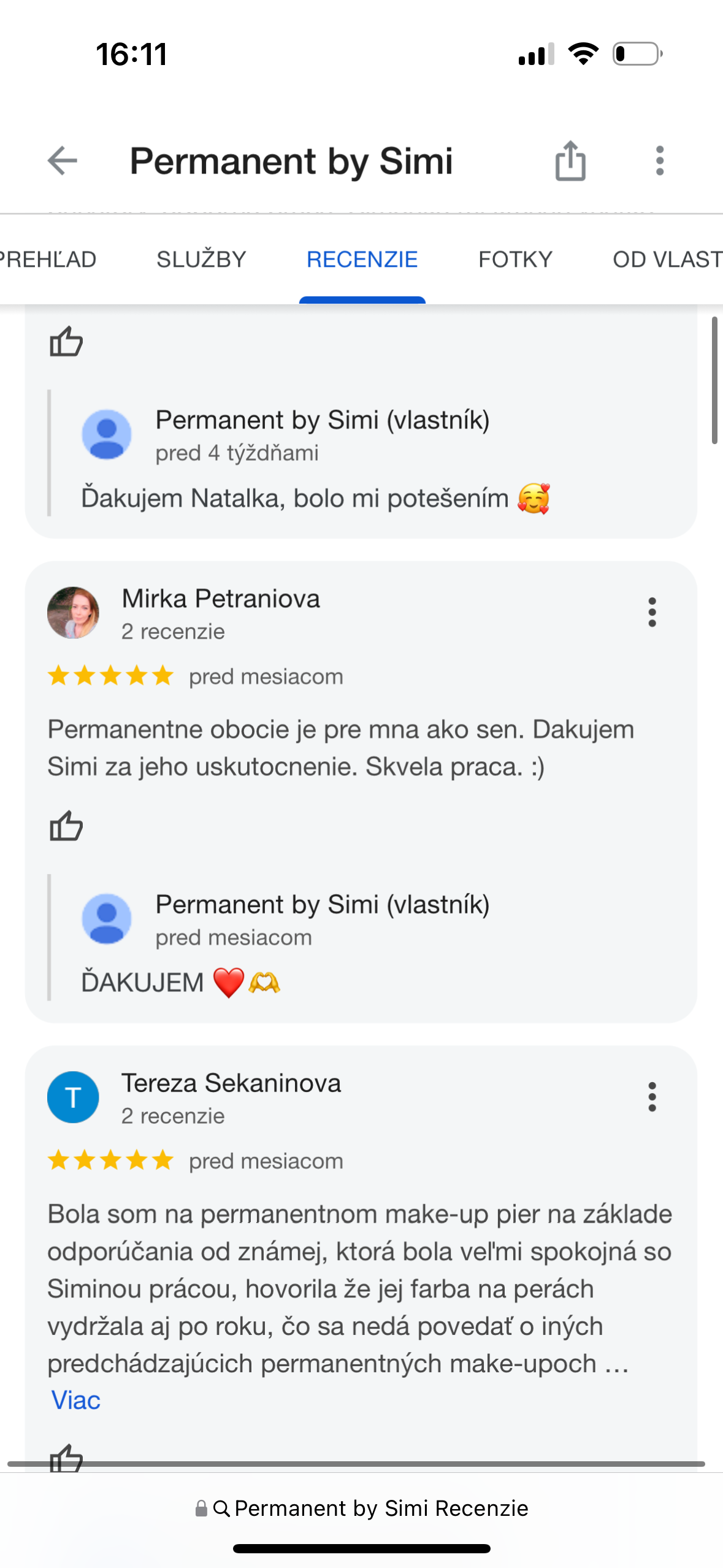This screenshot has width=723, height=1568.
Task: Open the OD VLAST tab
Action: [667, 259]
